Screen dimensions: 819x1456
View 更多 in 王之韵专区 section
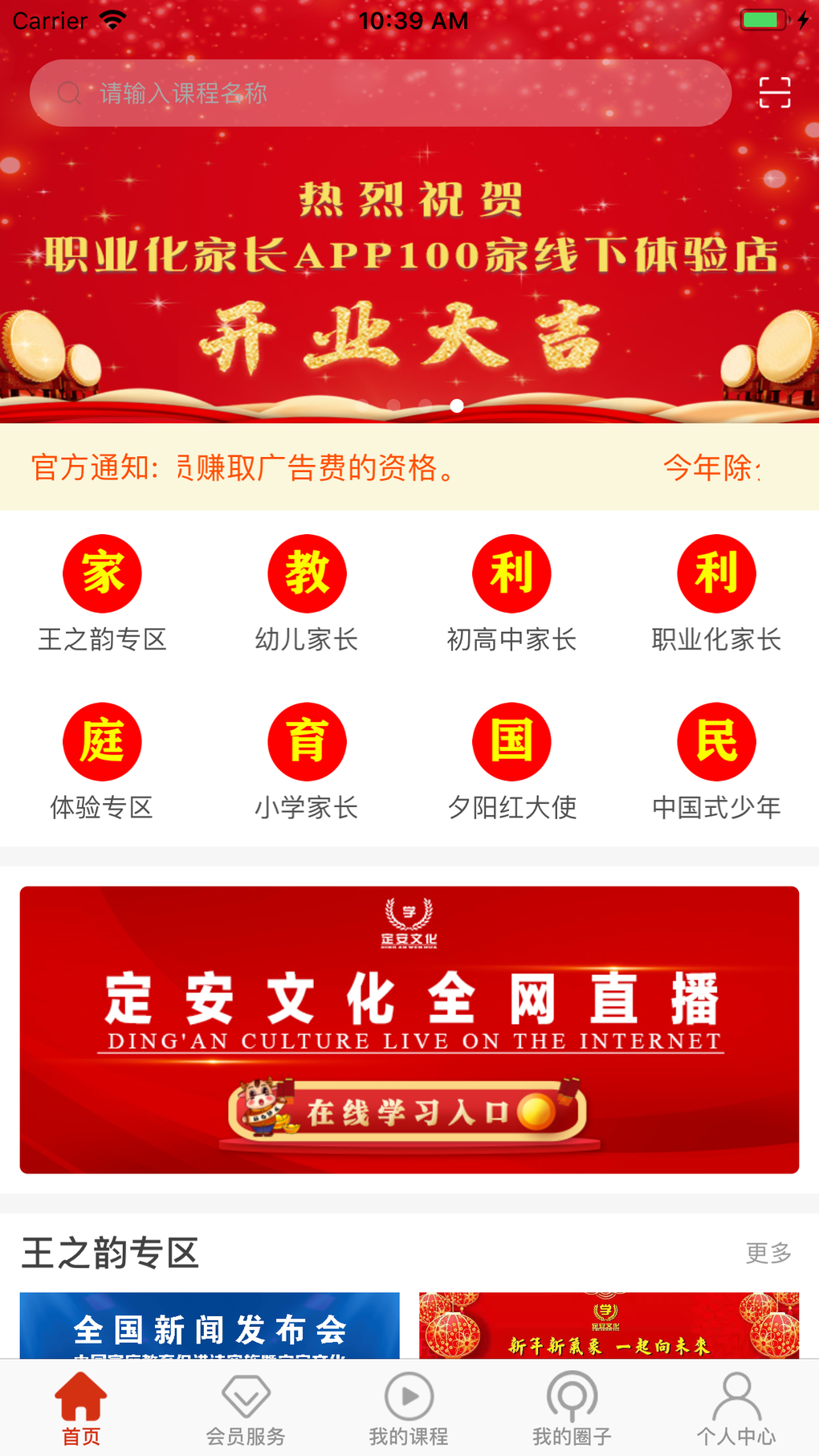click(768, 1253)
